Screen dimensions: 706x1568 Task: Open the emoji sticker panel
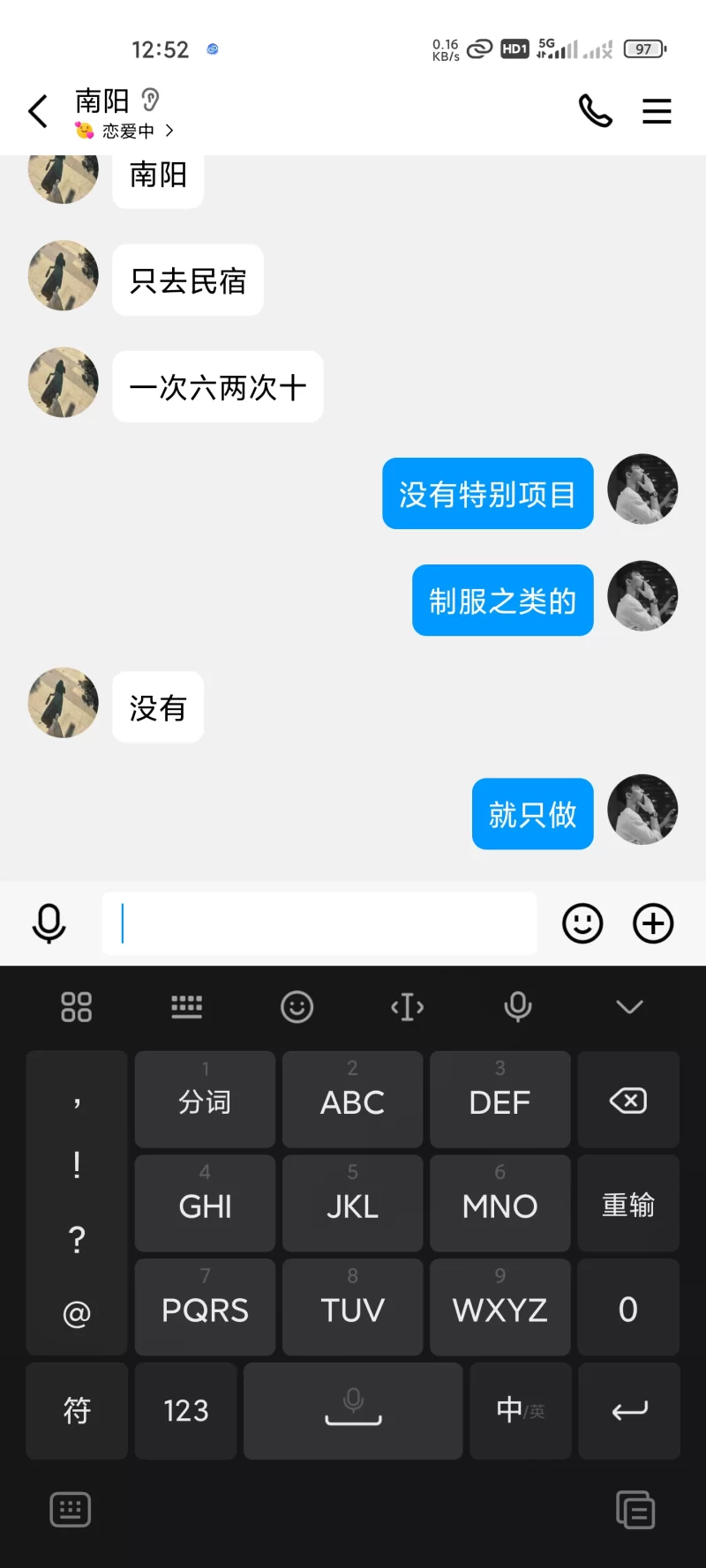[582, 923]
